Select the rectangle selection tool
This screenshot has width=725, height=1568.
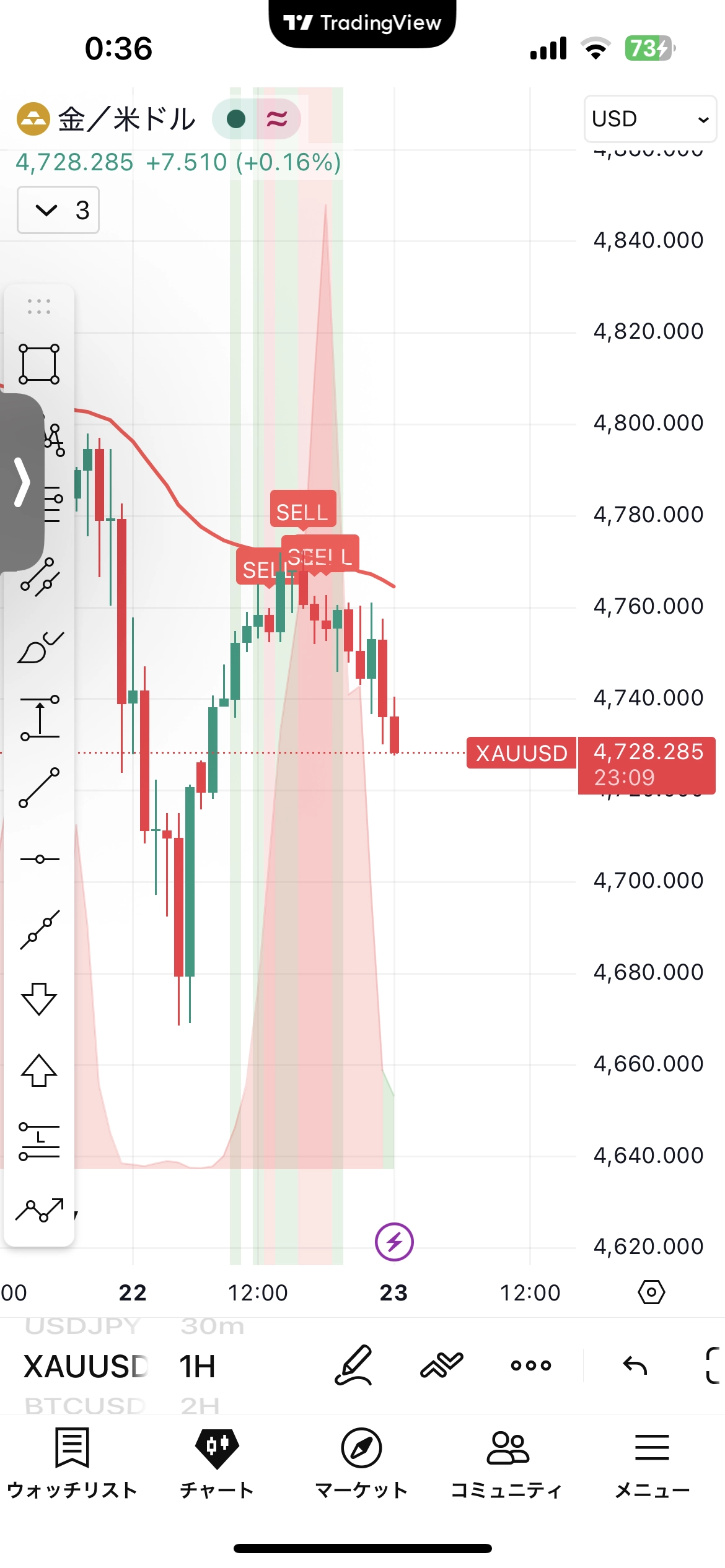(39, 364)
